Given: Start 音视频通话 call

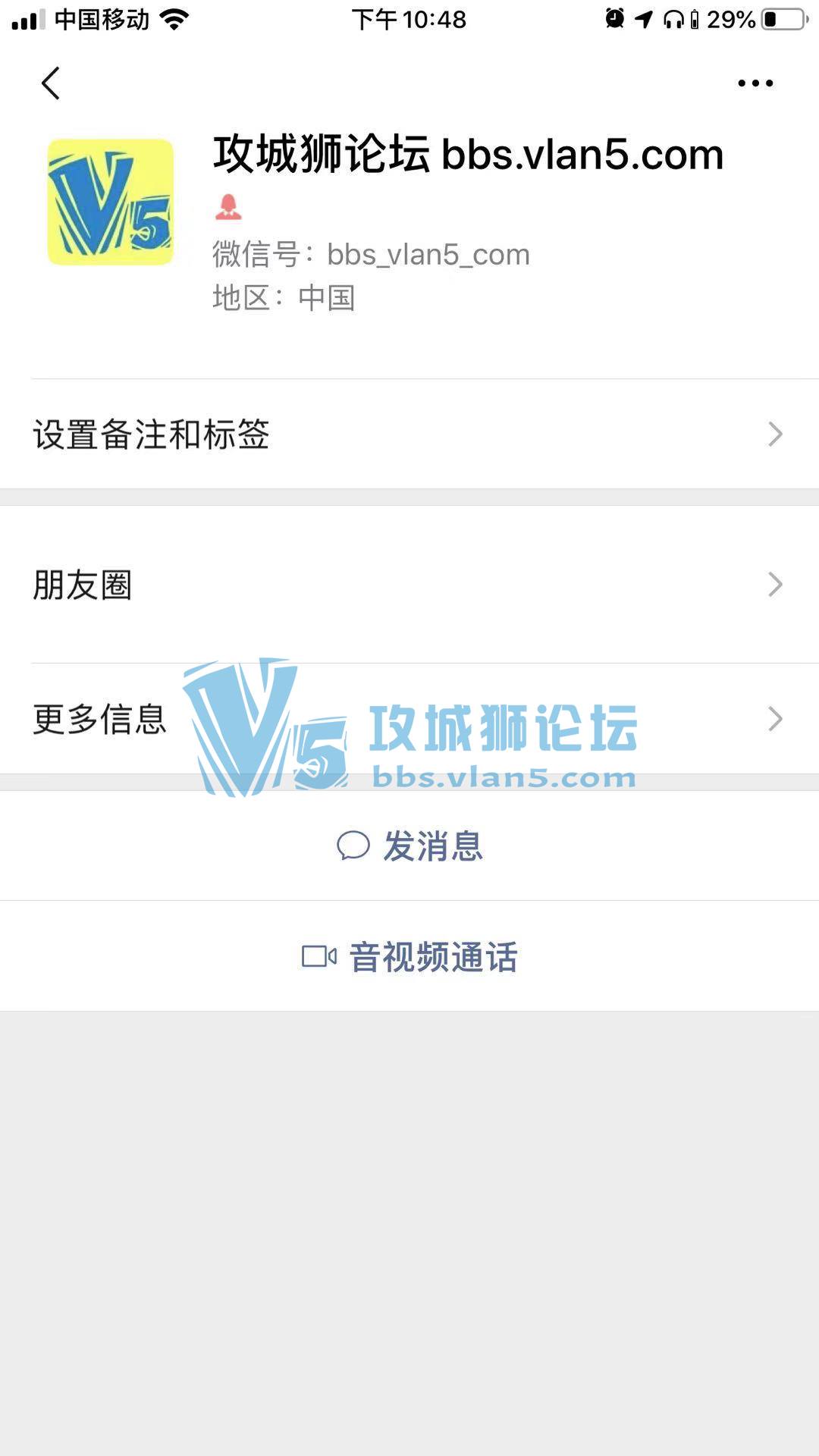Looking at the screenshot, I should 409,956.
